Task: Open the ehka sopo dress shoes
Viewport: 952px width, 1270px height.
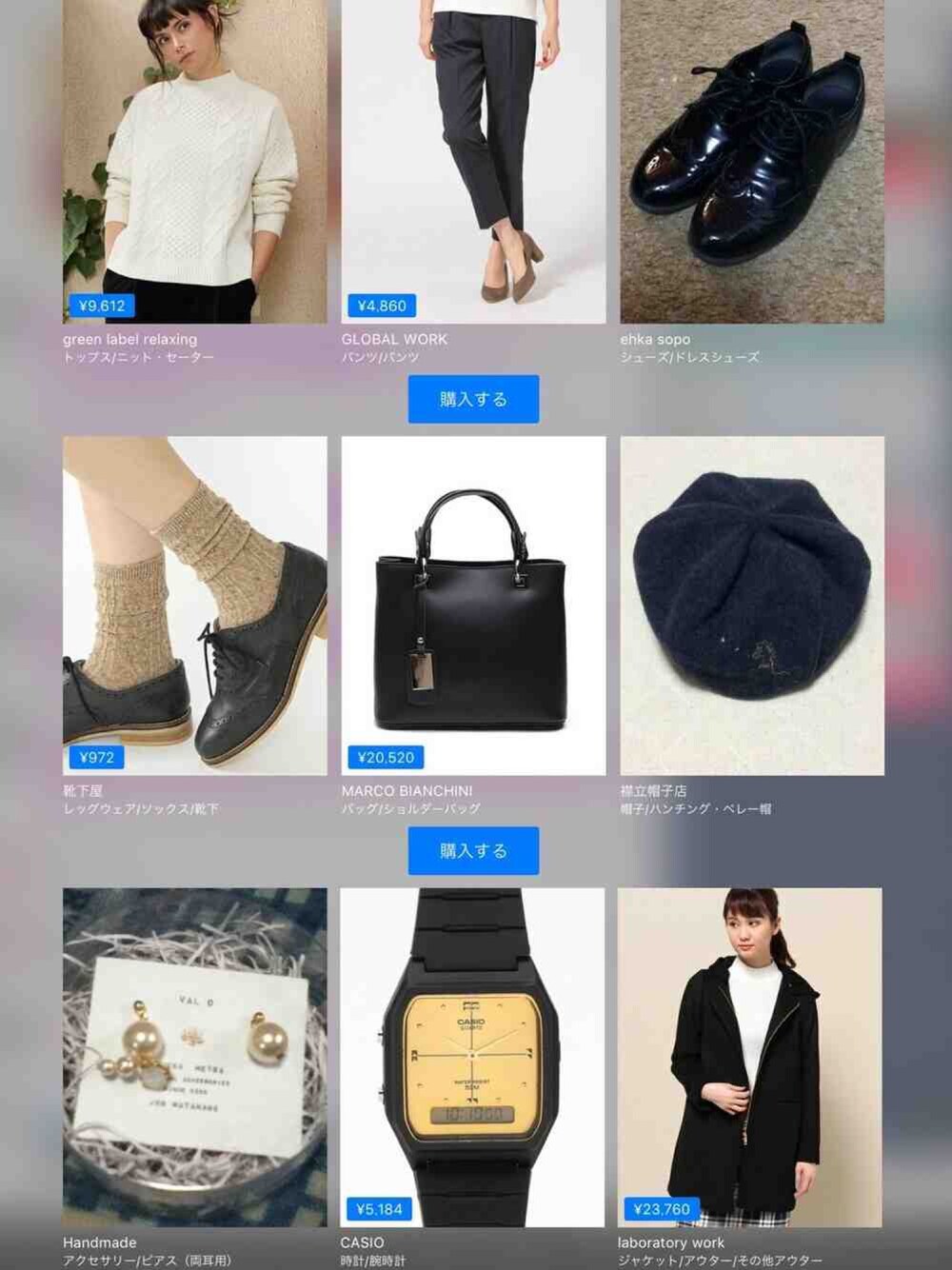Action: point(752,162)
